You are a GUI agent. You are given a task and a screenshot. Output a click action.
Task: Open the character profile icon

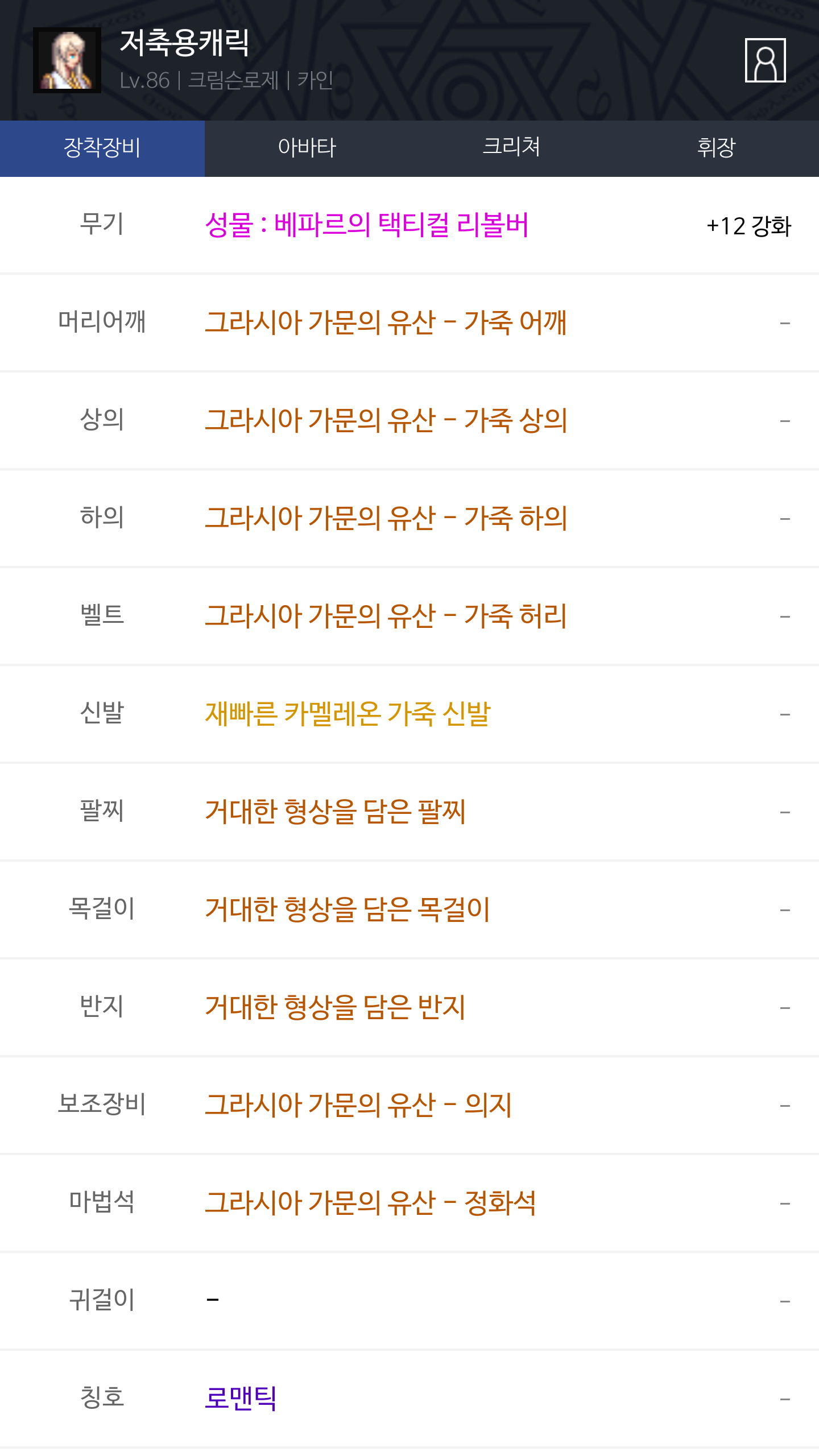coord(765,60)
